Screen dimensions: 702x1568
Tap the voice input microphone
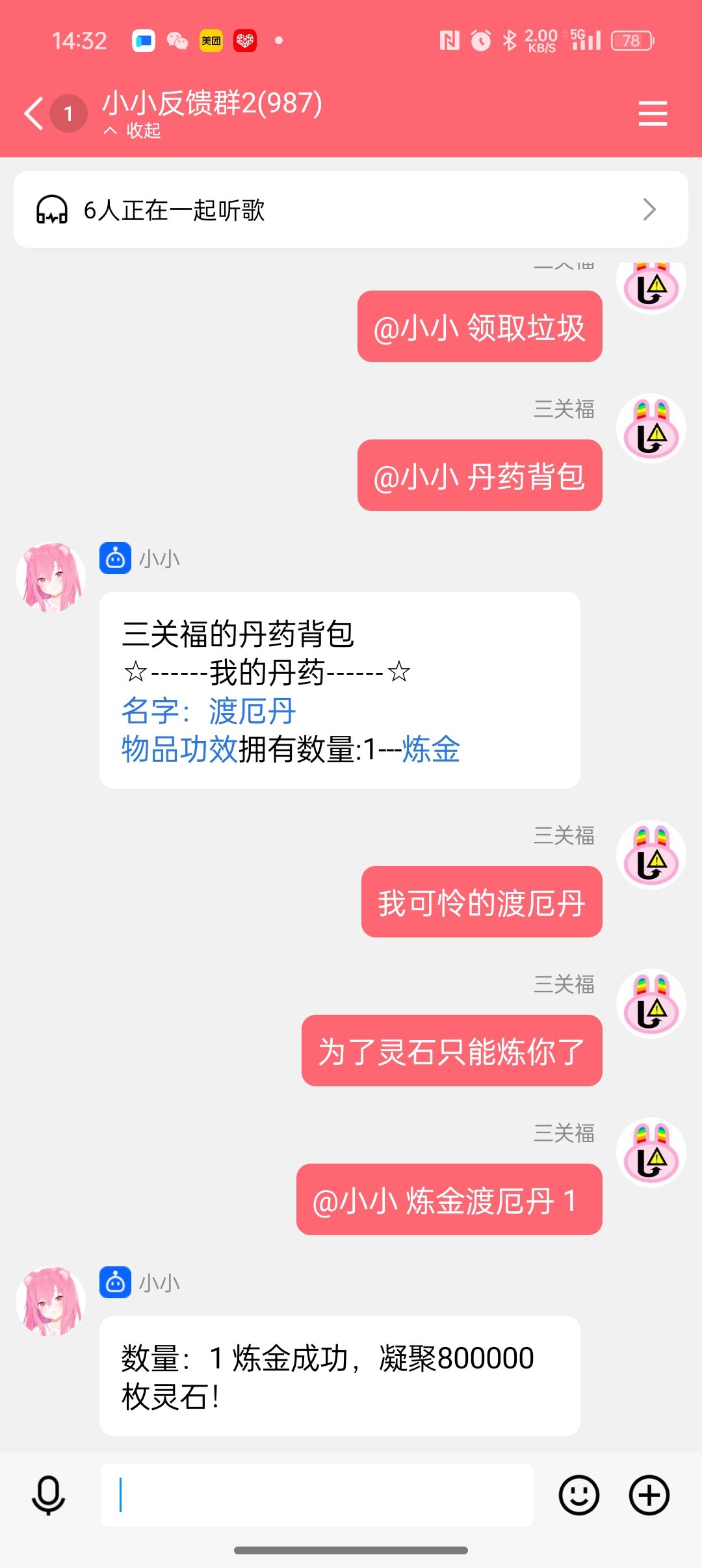pos(49,1495)
